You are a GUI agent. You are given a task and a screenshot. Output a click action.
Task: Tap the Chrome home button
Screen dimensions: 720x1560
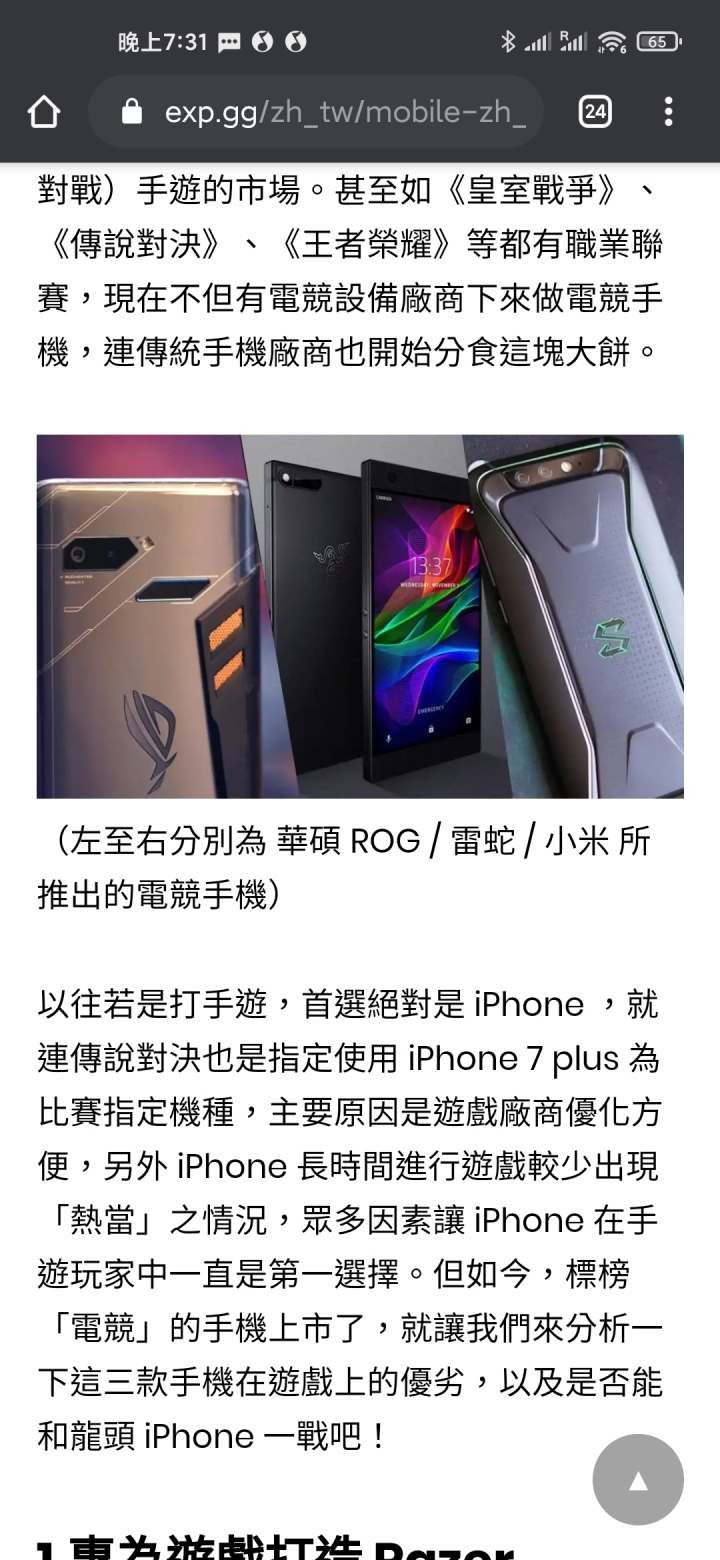[44, 112]
